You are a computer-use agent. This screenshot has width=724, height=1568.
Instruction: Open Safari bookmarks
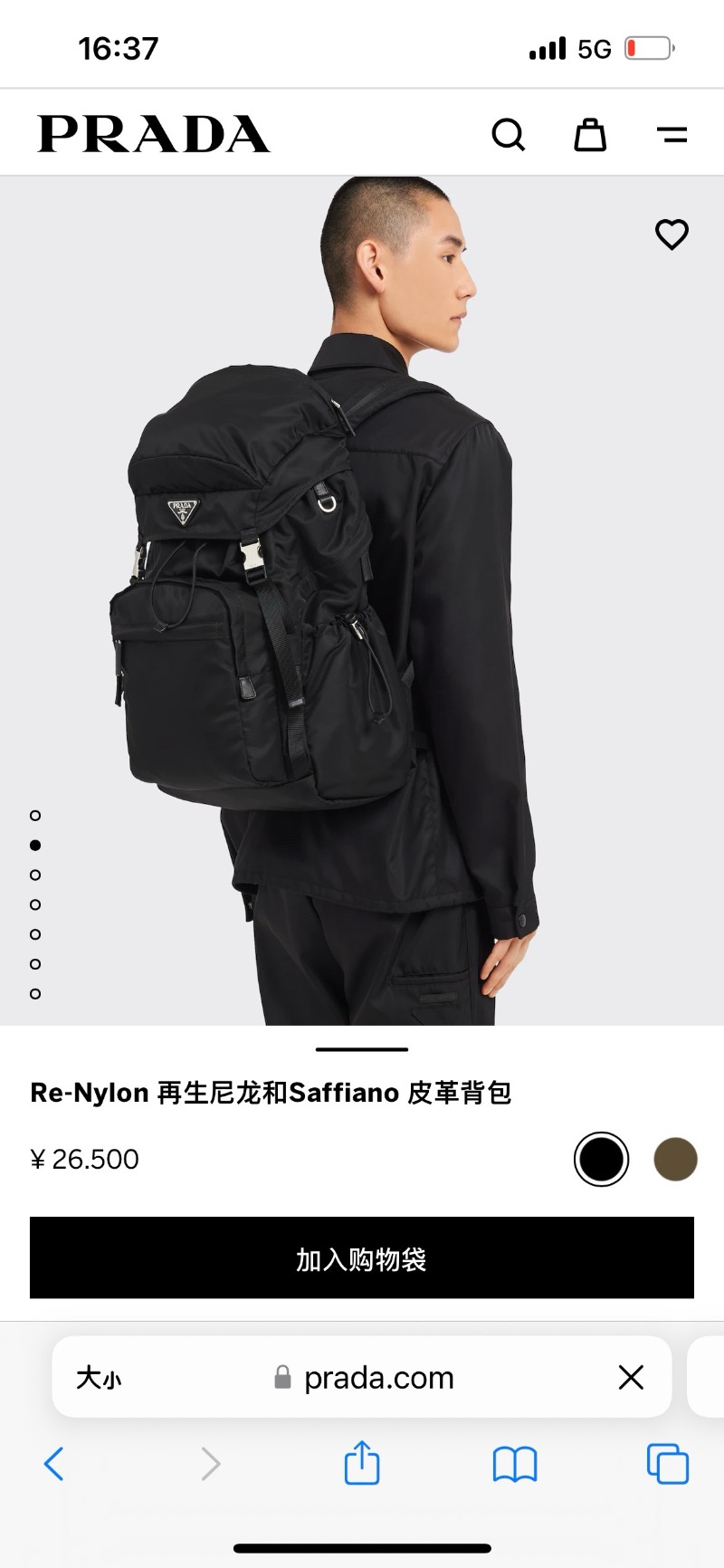(515, 1464)
